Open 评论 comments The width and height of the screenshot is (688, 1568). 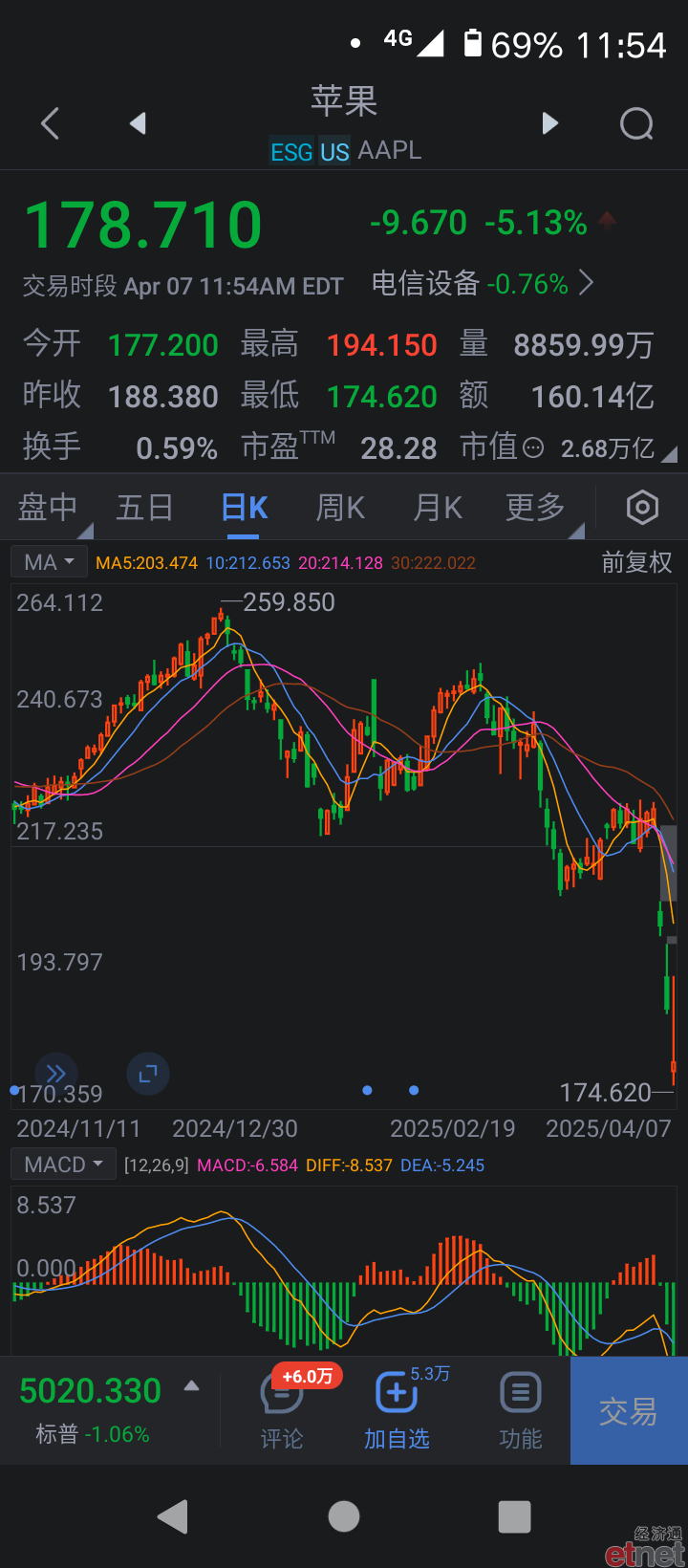click(x=282, y=1410)
